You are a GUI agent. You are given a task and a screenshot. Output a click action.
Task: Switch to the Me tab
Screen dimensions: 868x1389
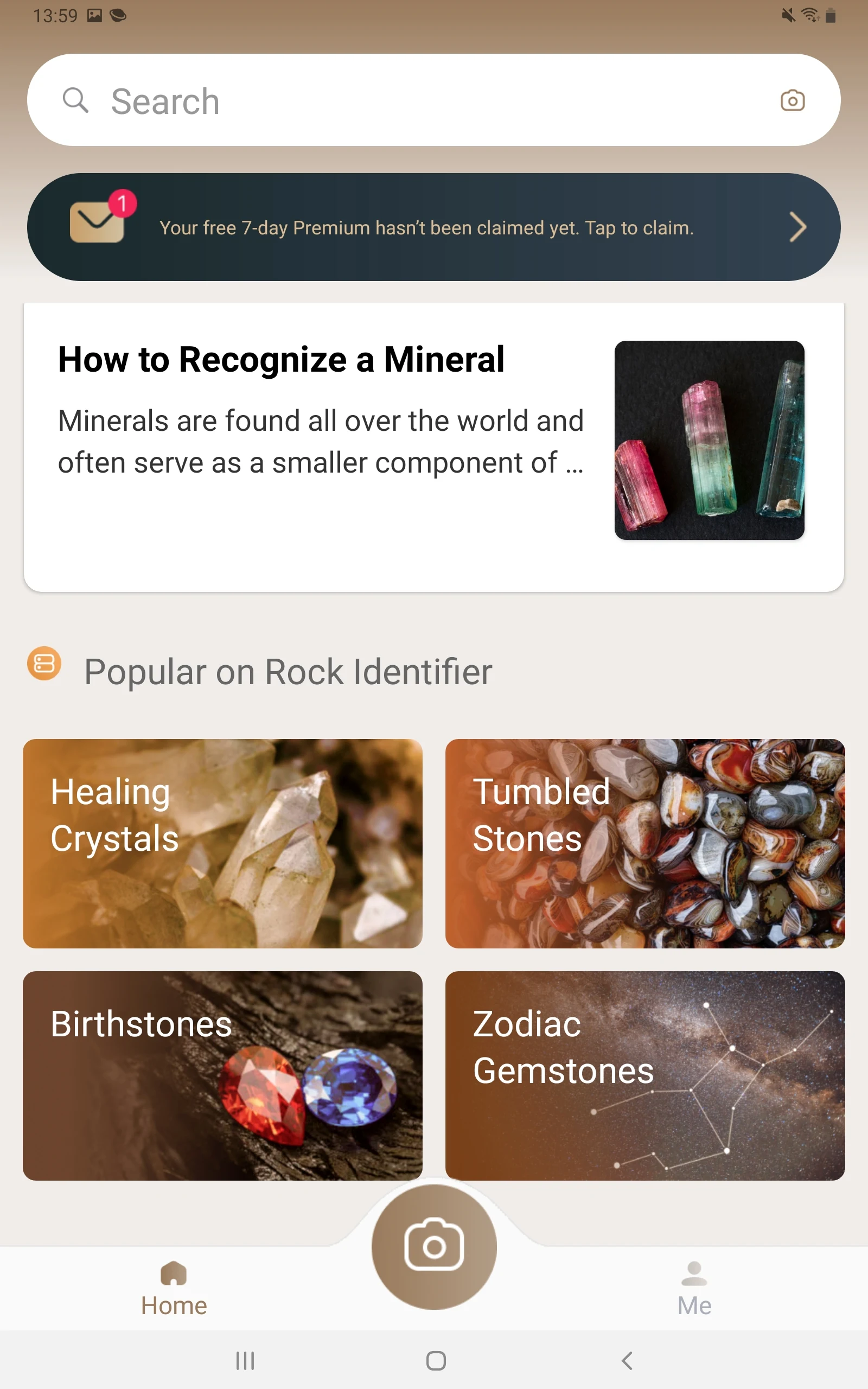click(694, 1289)
